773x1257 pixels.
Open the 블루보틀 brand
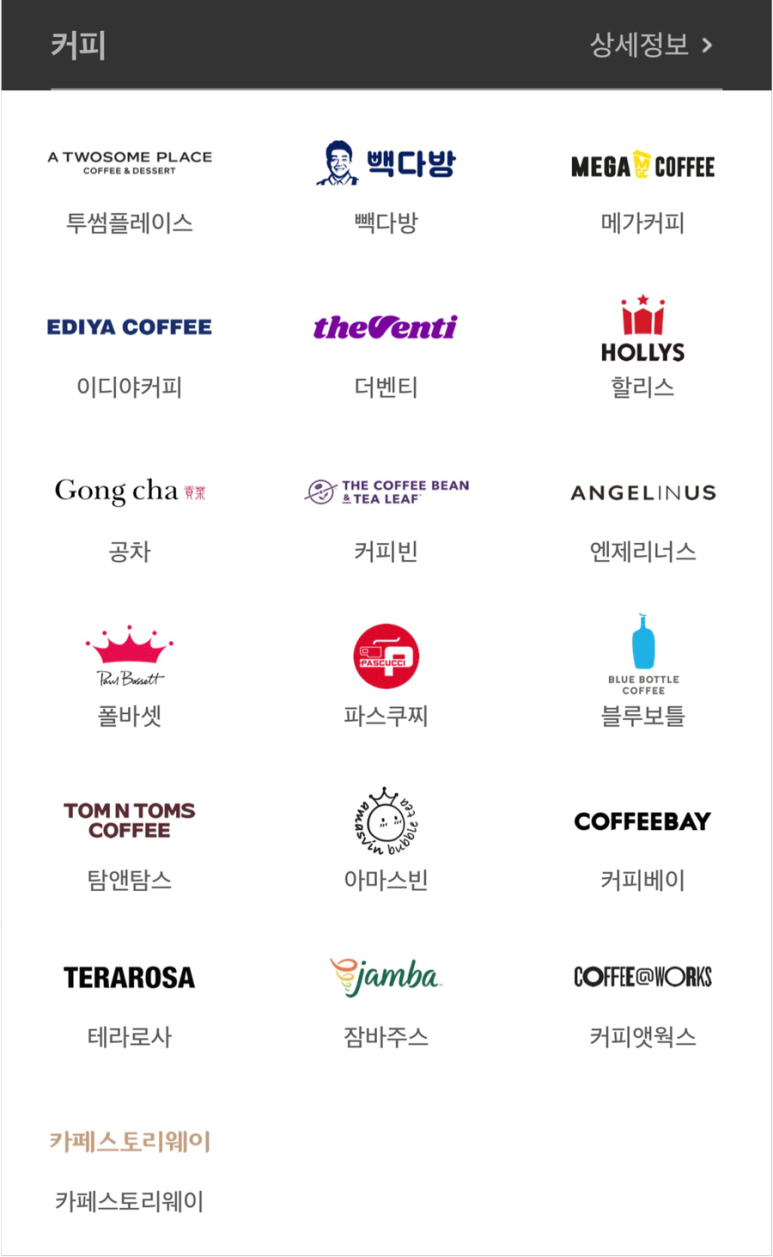[643, 672]
